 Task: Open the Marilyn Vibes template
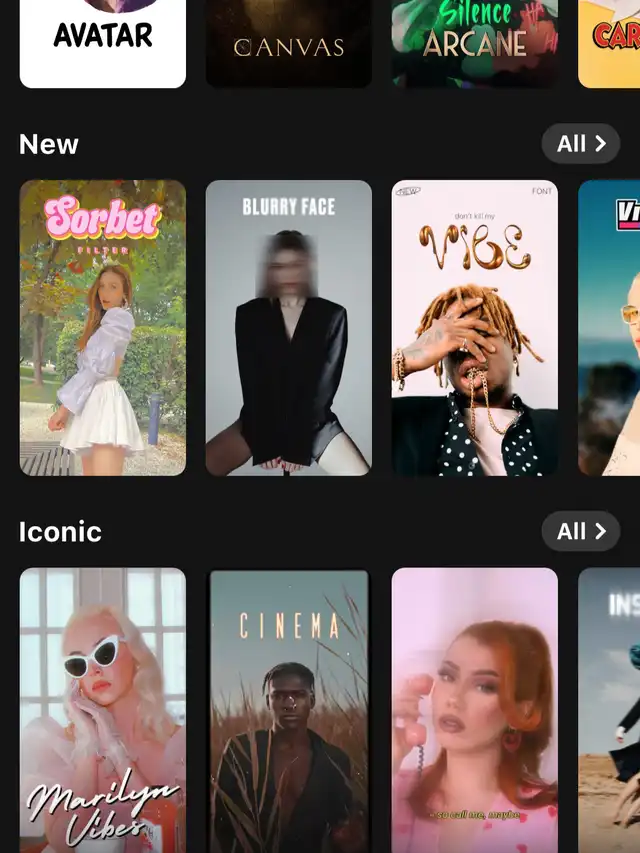103,710
